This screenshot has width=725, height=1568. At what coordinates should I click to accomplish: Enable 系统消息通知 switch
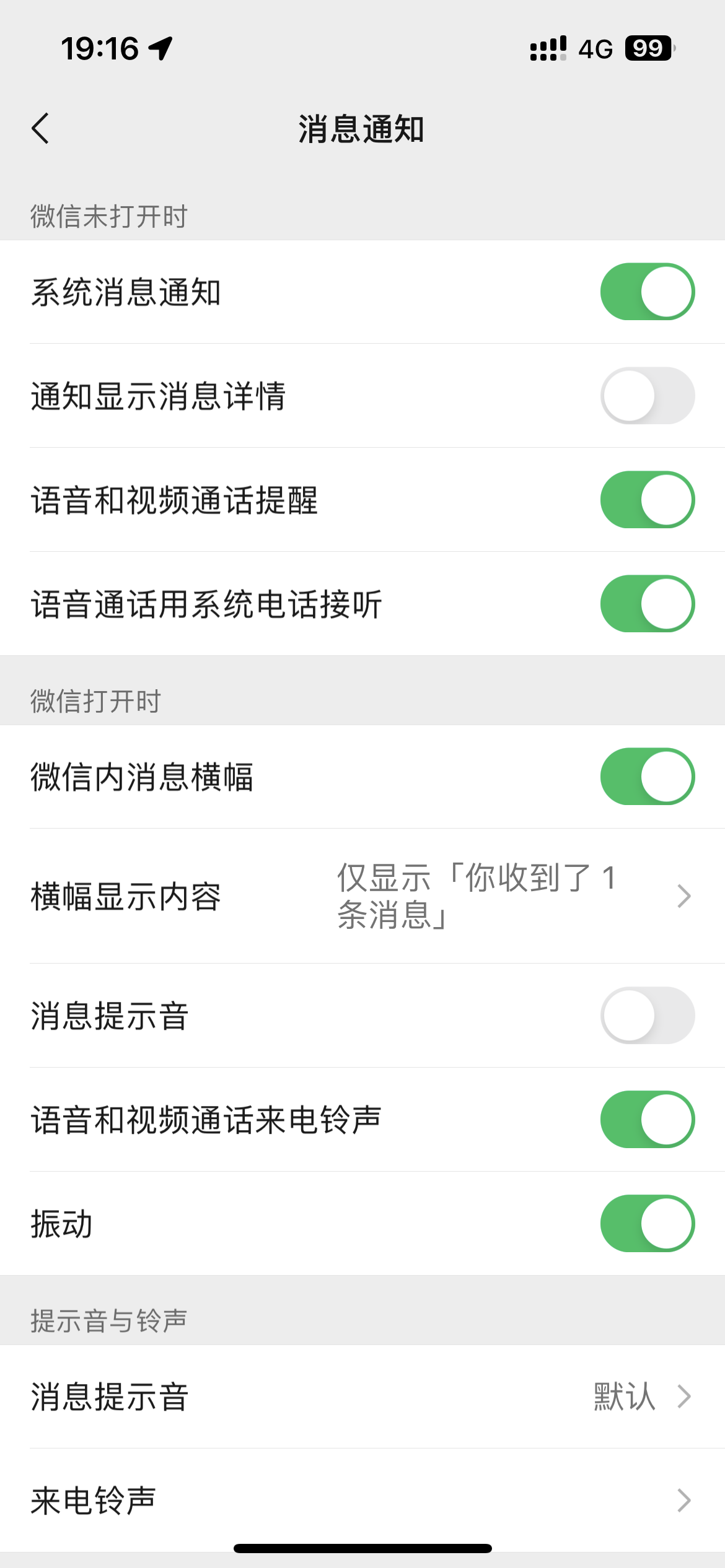pyautogui.click(x=646, y=291)
